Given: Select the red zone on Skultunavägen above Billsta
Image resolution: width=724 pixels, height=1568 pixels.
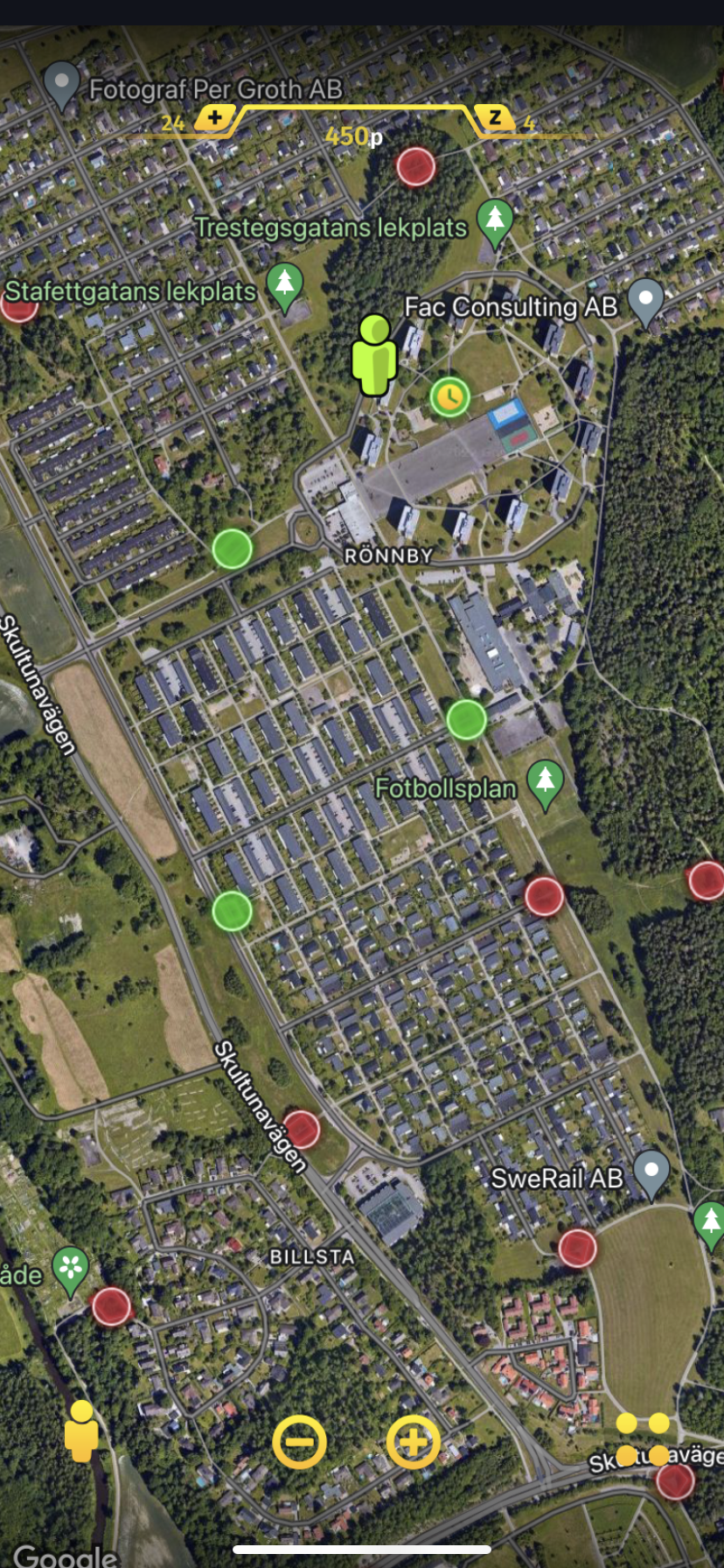Looking at the screenshot, I should pyautogui.click(x=302, y=1130).
